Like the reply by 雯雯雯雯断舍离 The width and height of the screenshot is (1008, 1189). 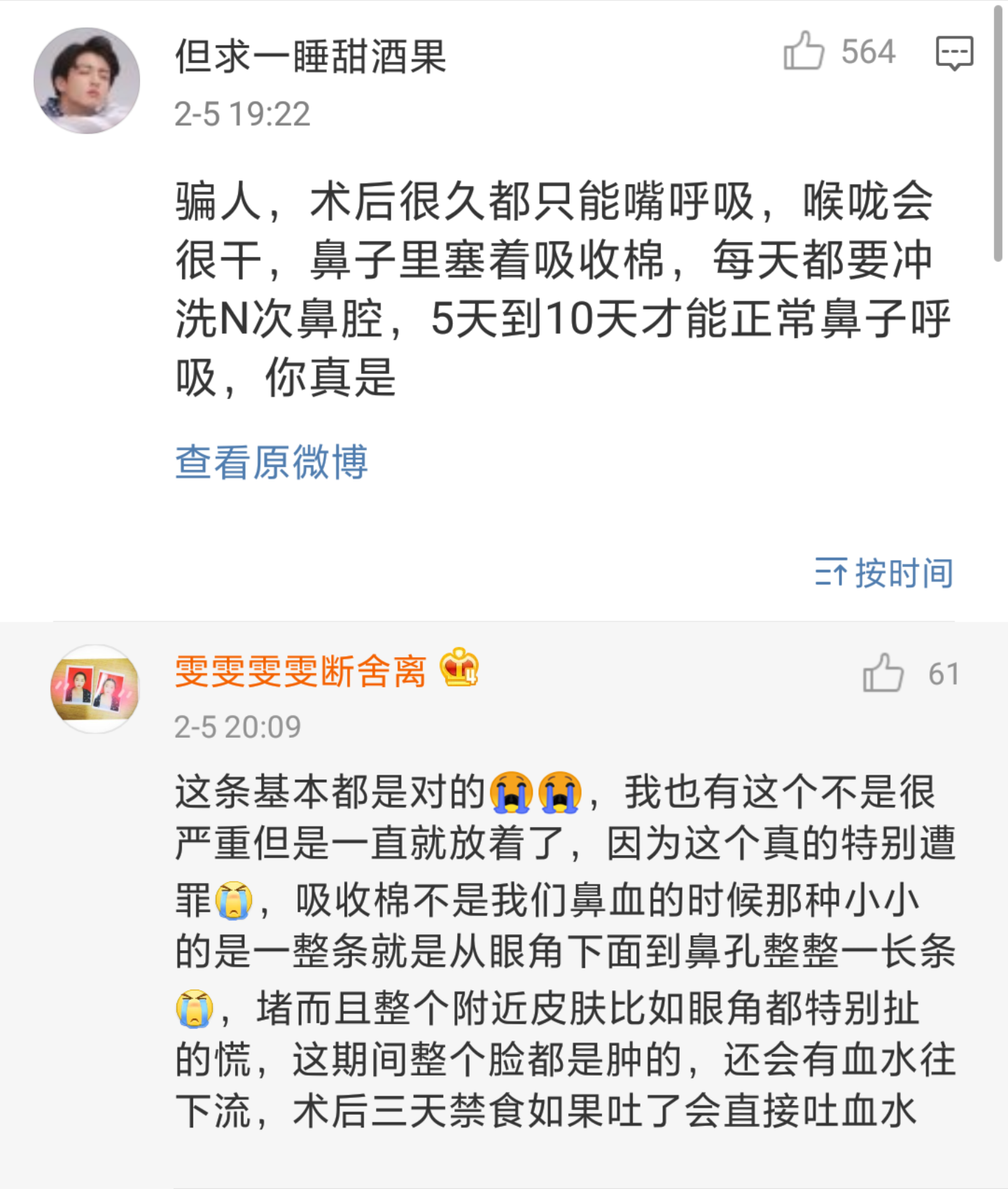pos(883,673)
